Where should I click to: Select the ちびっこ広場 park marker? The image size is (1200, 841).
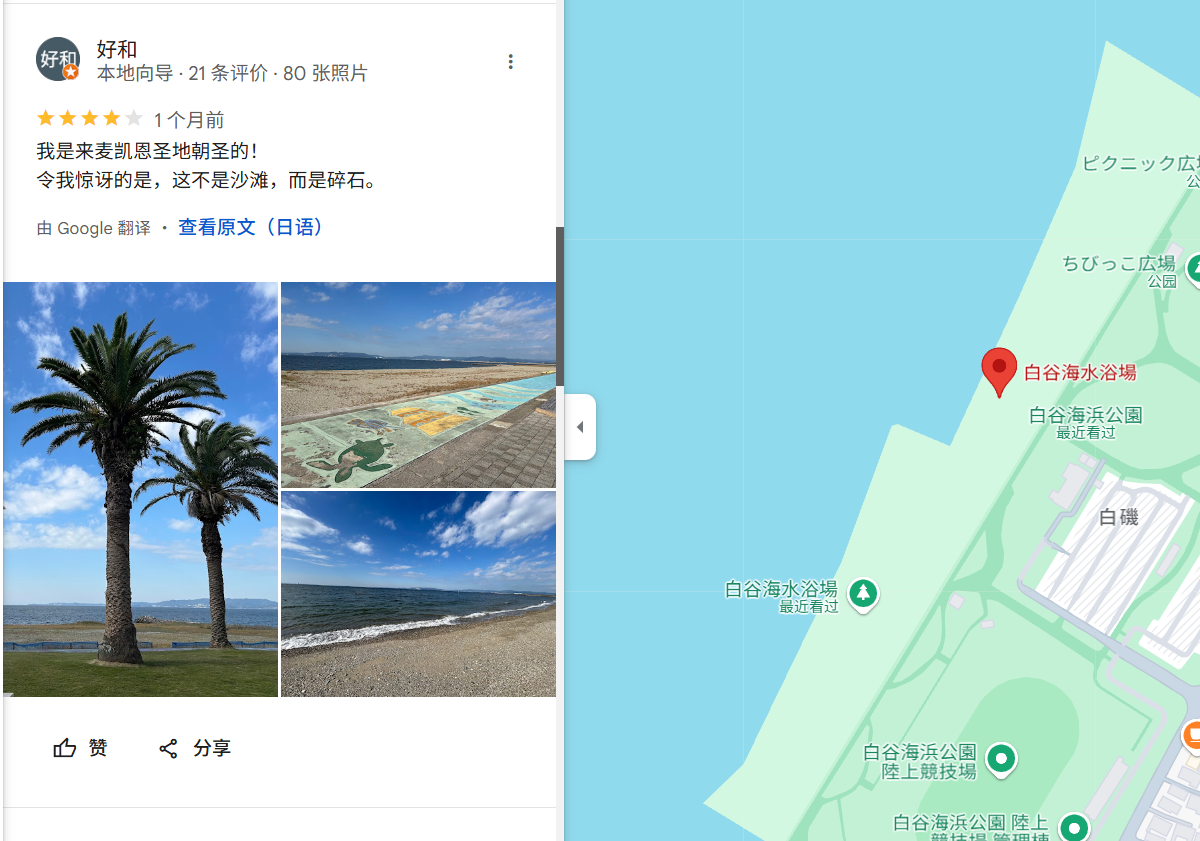pos(1194,267)
